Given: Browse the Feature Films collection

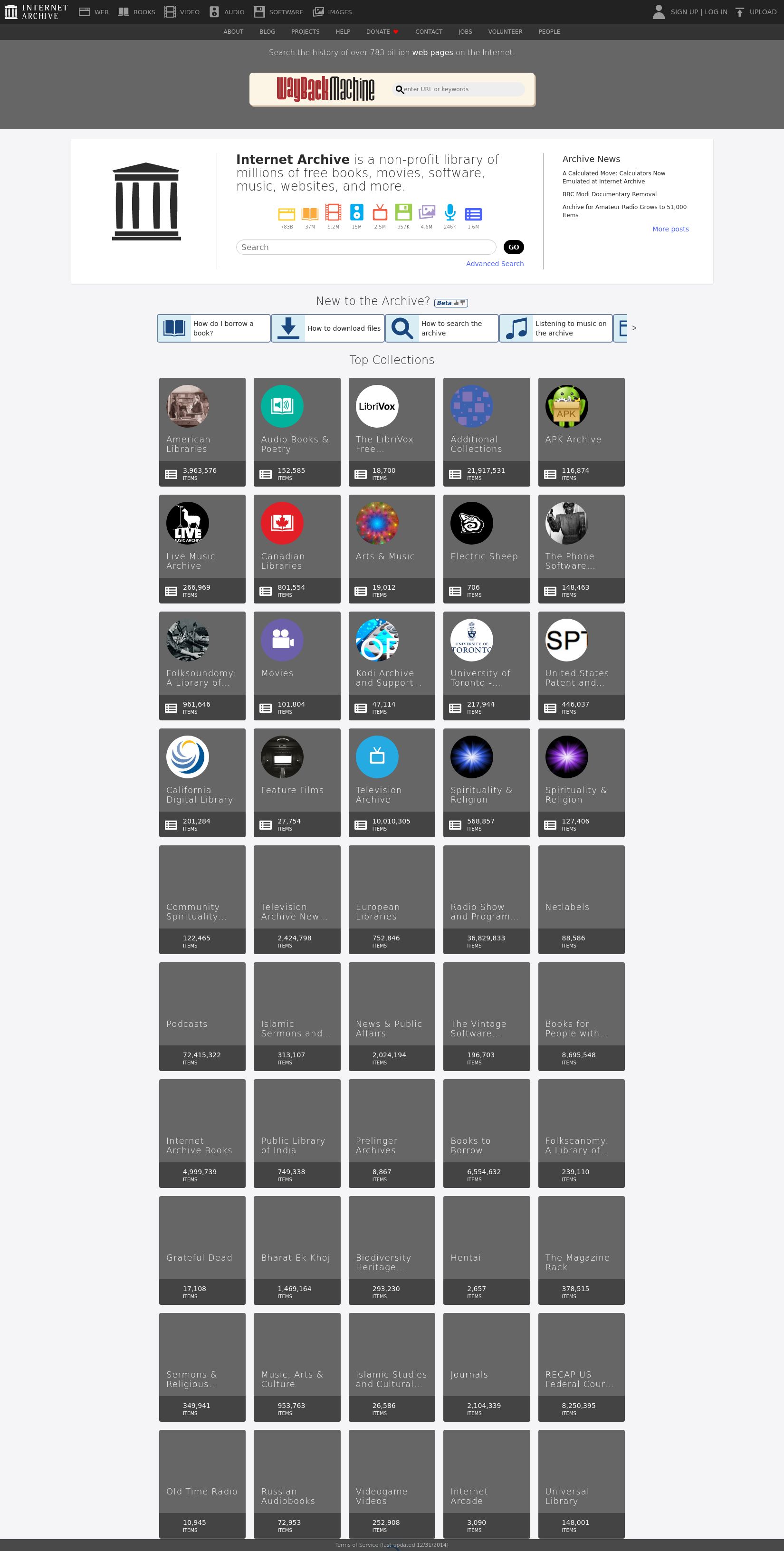Looking at the screenshot, I should tap(296, 782).
